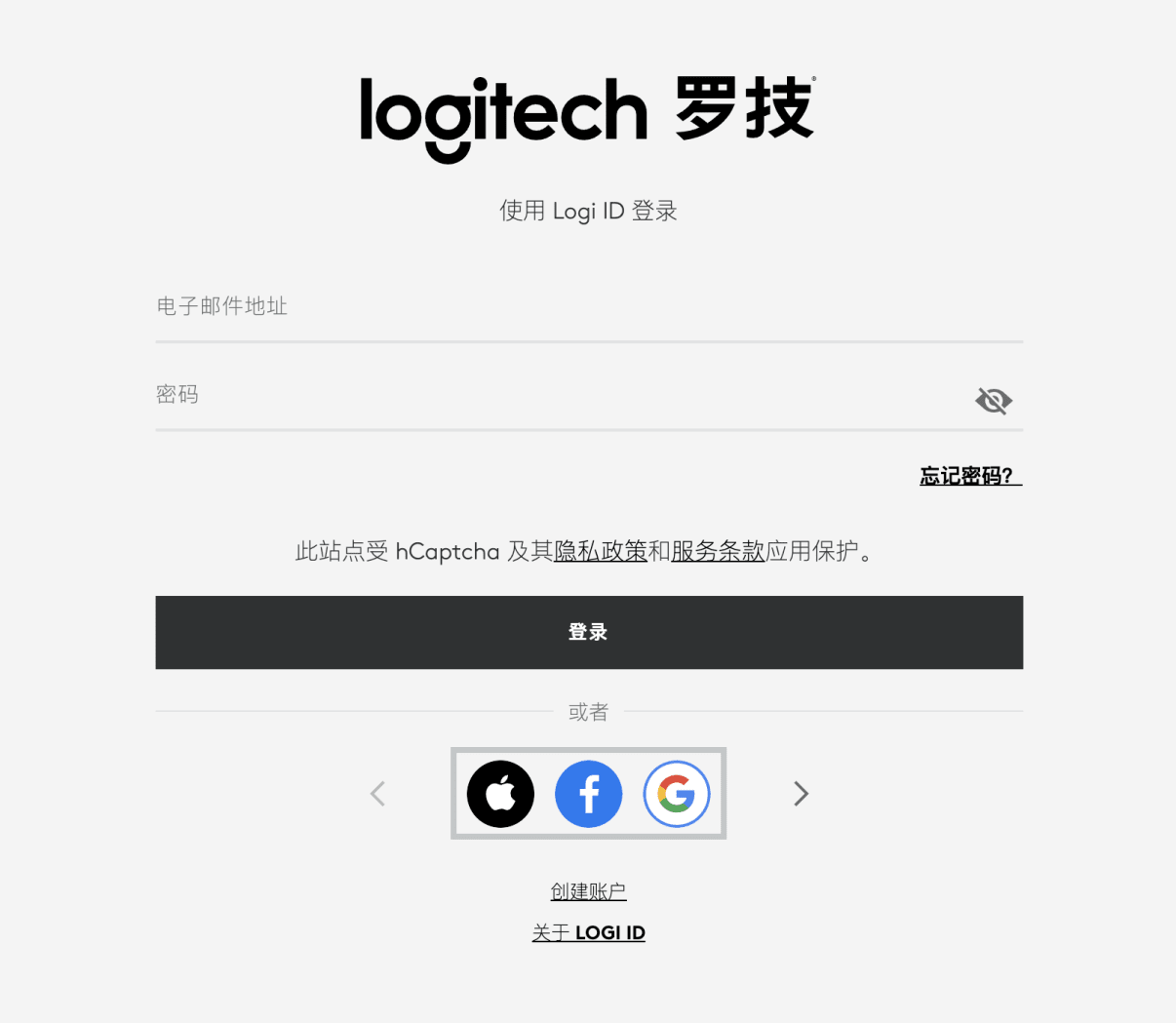
Task: Sign in with Google
Action: point(676,794)
